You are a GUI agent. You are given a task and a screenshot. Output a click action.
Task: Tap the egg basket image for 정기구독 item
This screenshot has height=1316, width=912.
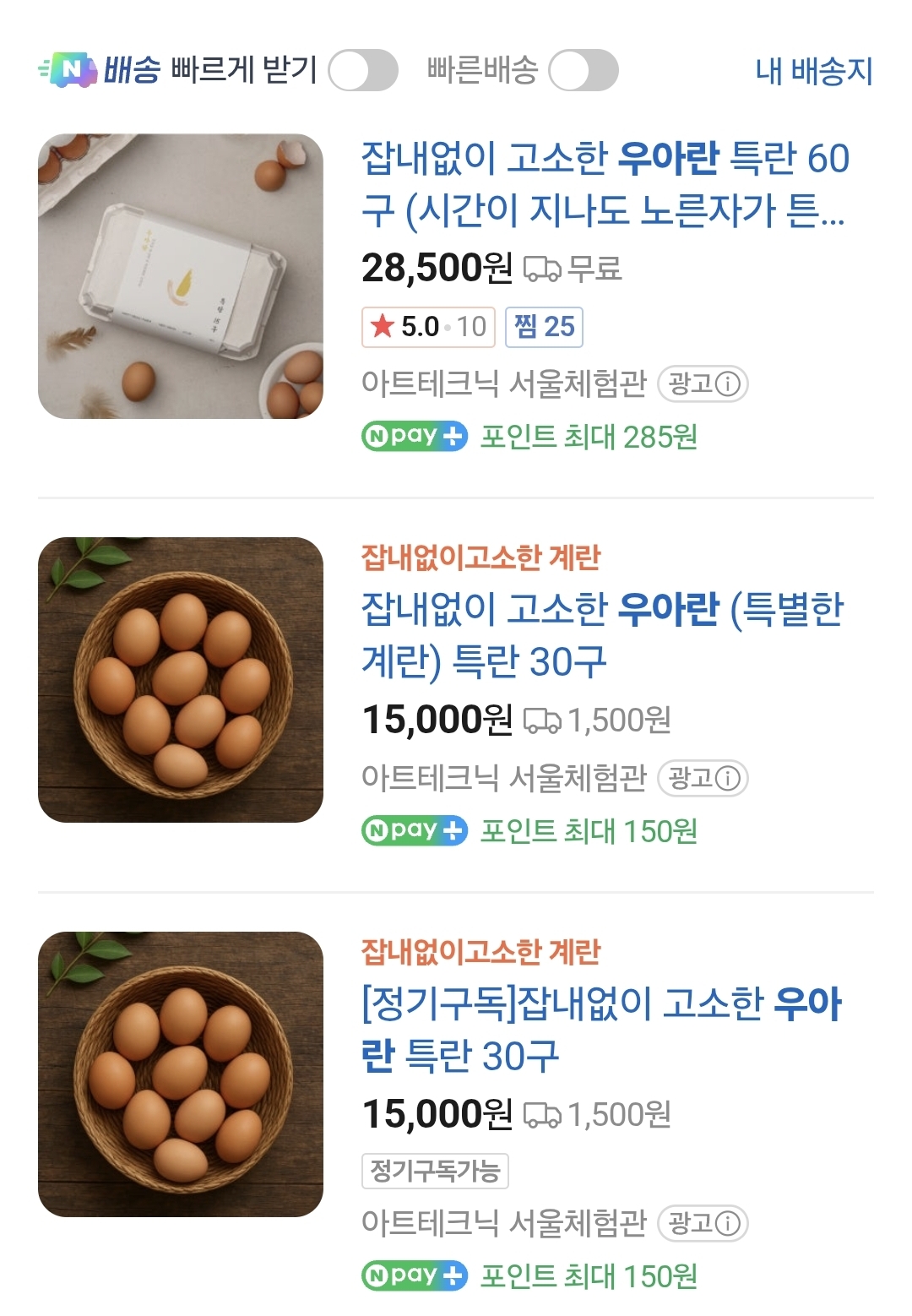coord(181,1074)
